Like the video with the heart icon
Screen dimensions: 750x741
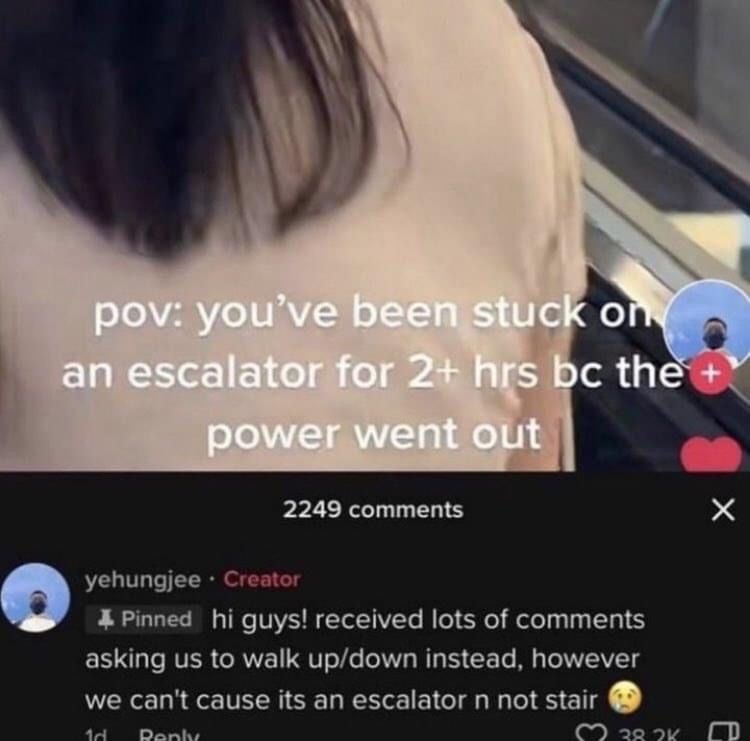710,455
